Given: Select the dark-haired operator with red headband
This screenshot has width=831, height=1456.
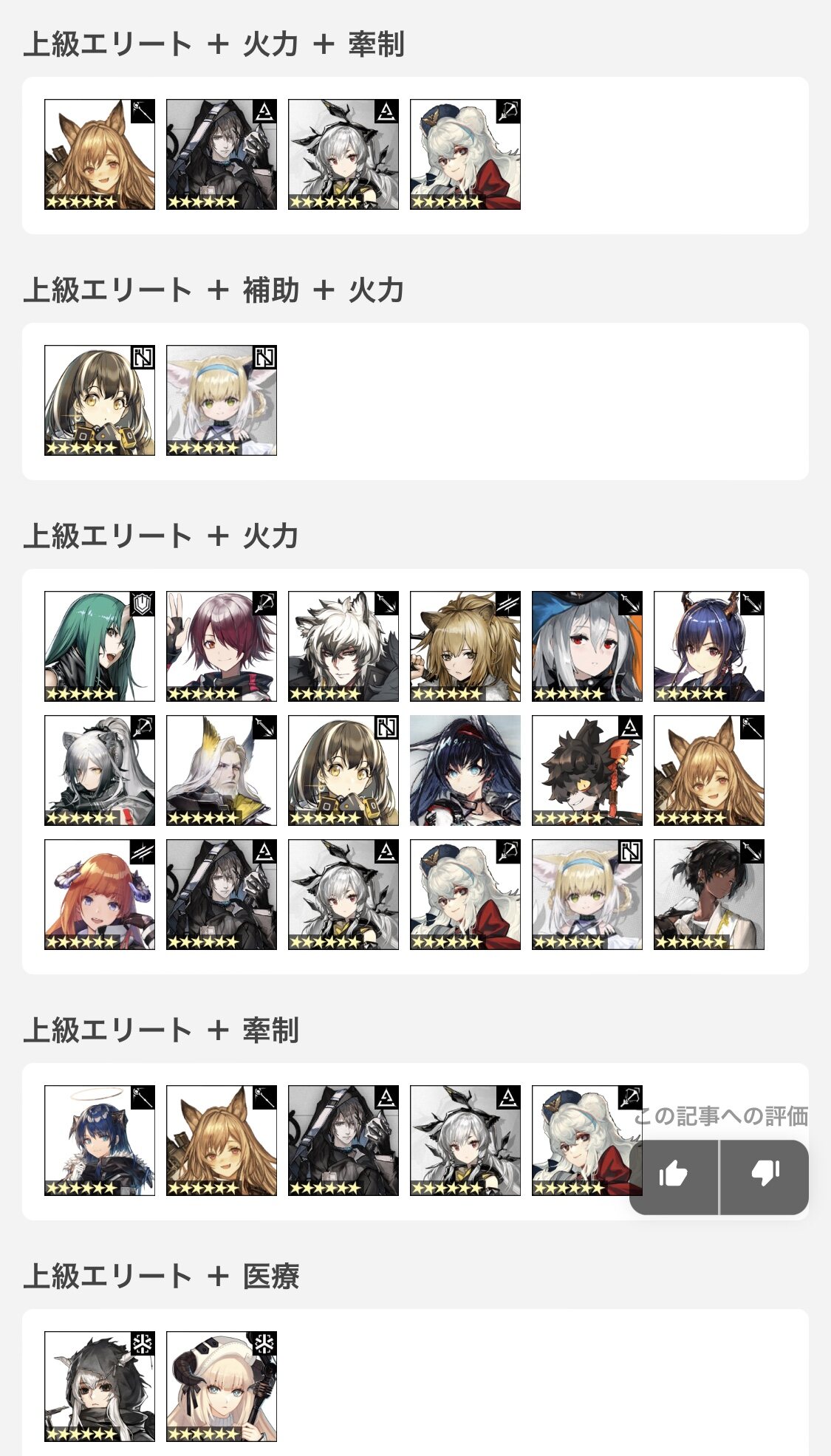Looking at the screenshot, I should (465, 770).
